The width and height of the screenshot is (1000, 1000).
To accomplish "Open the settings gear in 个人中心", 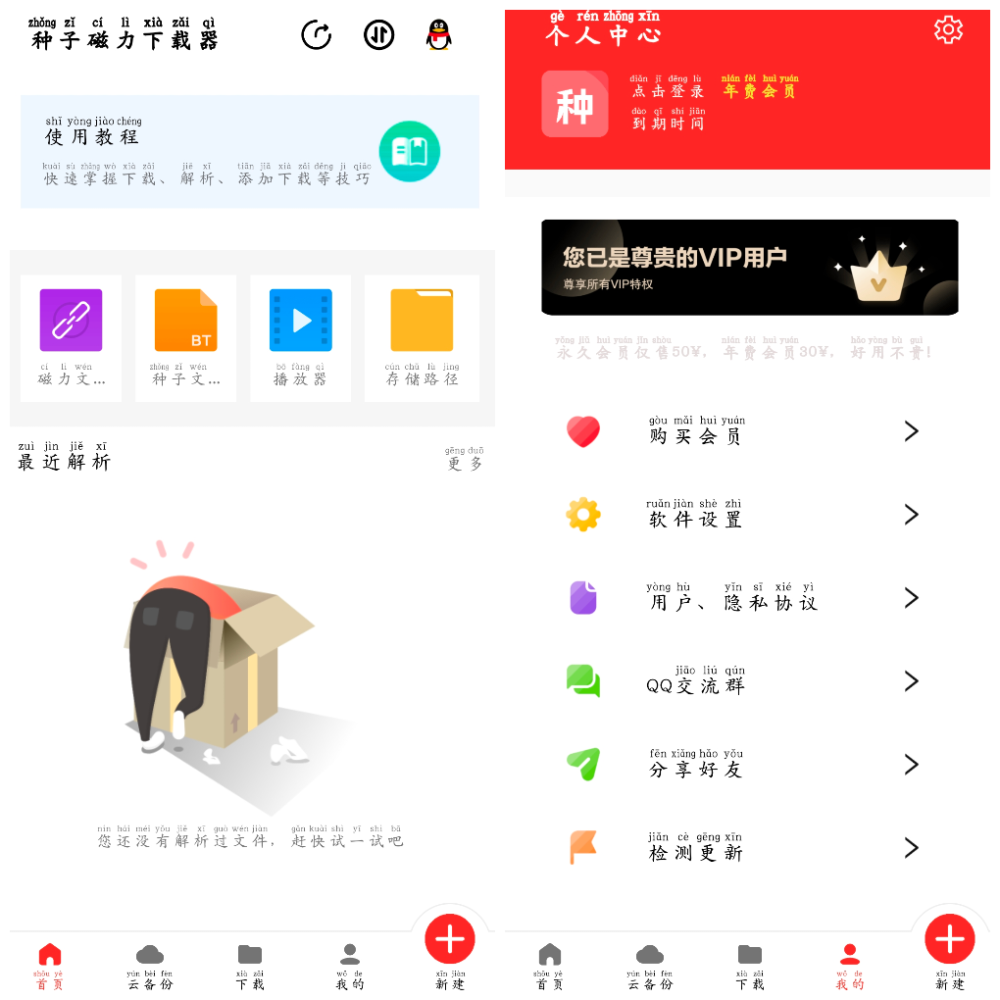I will pos(948,30).
